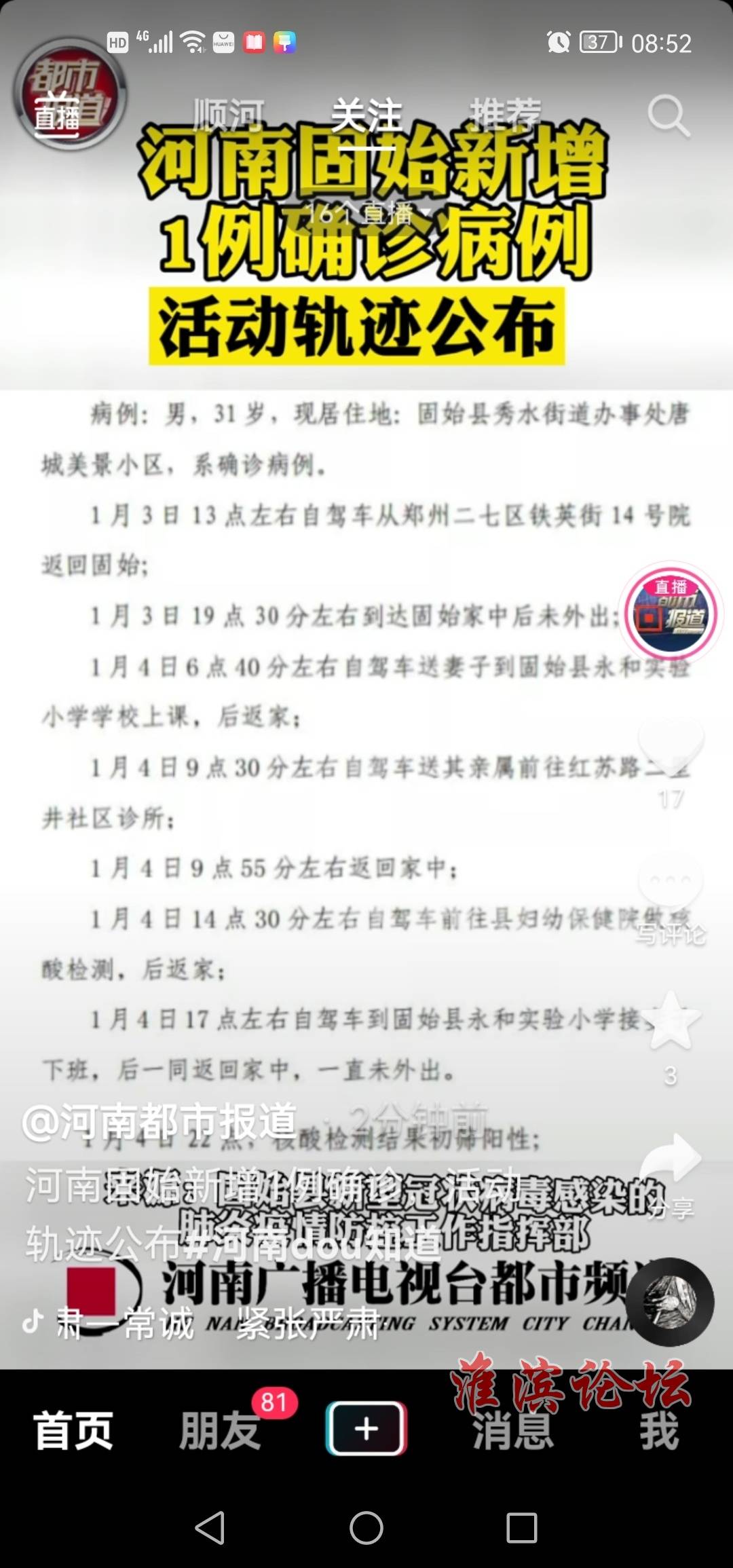This screenshot has height=1568, width=733.
Task: Open the 我 profile tab
Action: [x=660, y=1430]
